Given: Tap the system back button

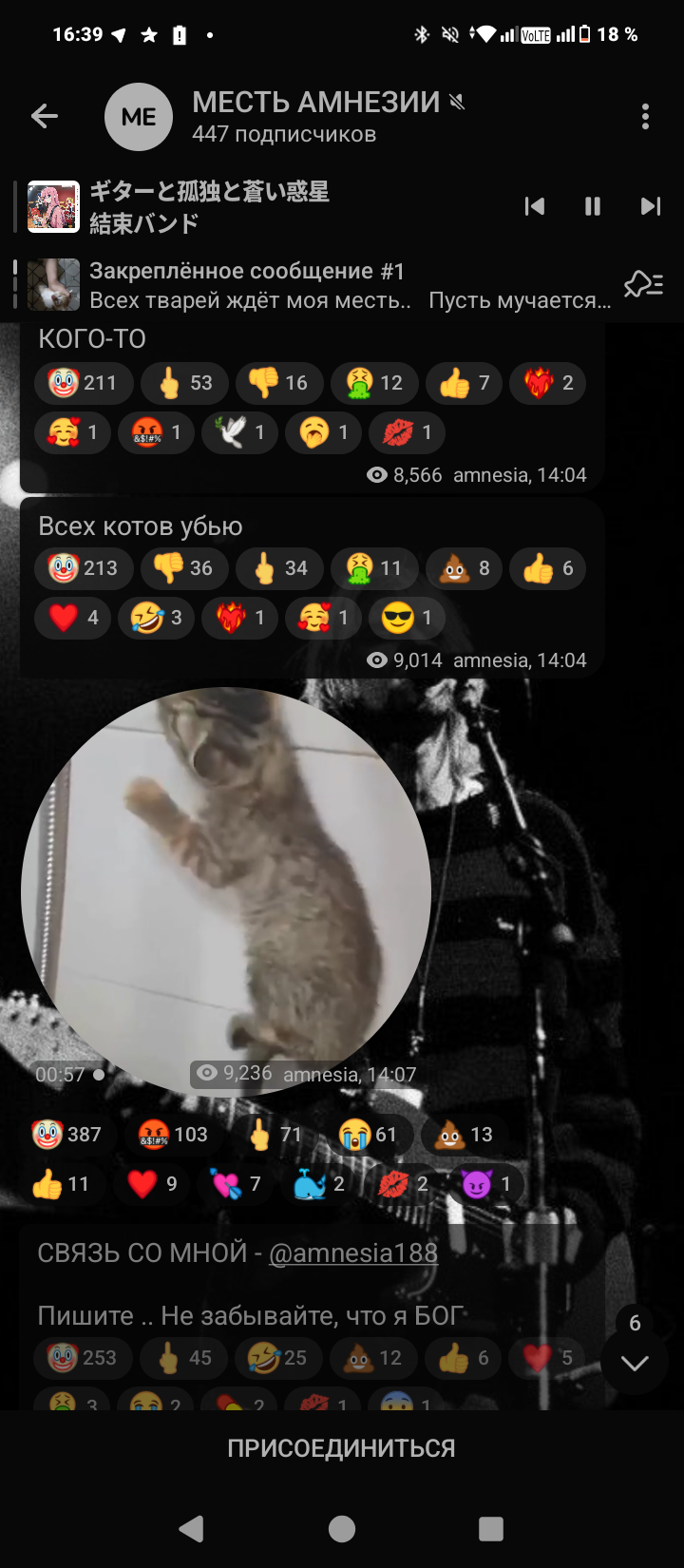Looking at the screenshot, I should coord(192,1528).
